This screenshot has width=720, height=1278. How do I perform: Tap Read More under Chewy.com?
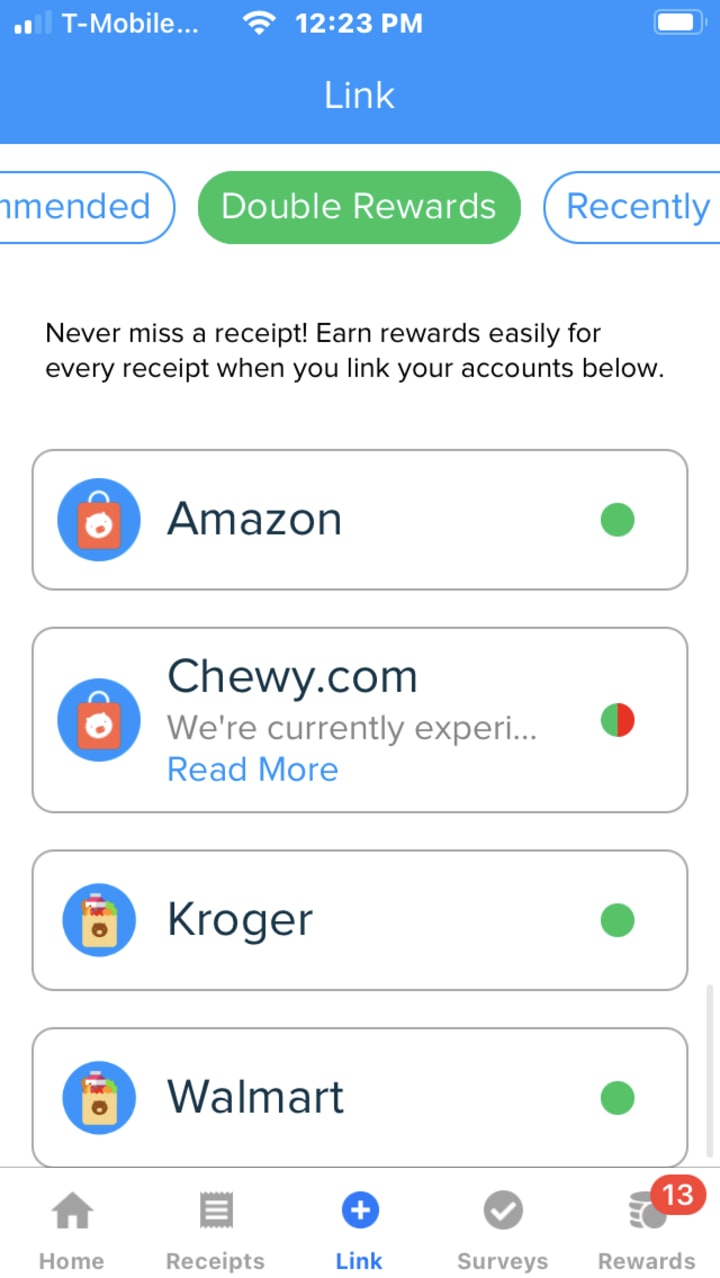(x=252, y=769)
